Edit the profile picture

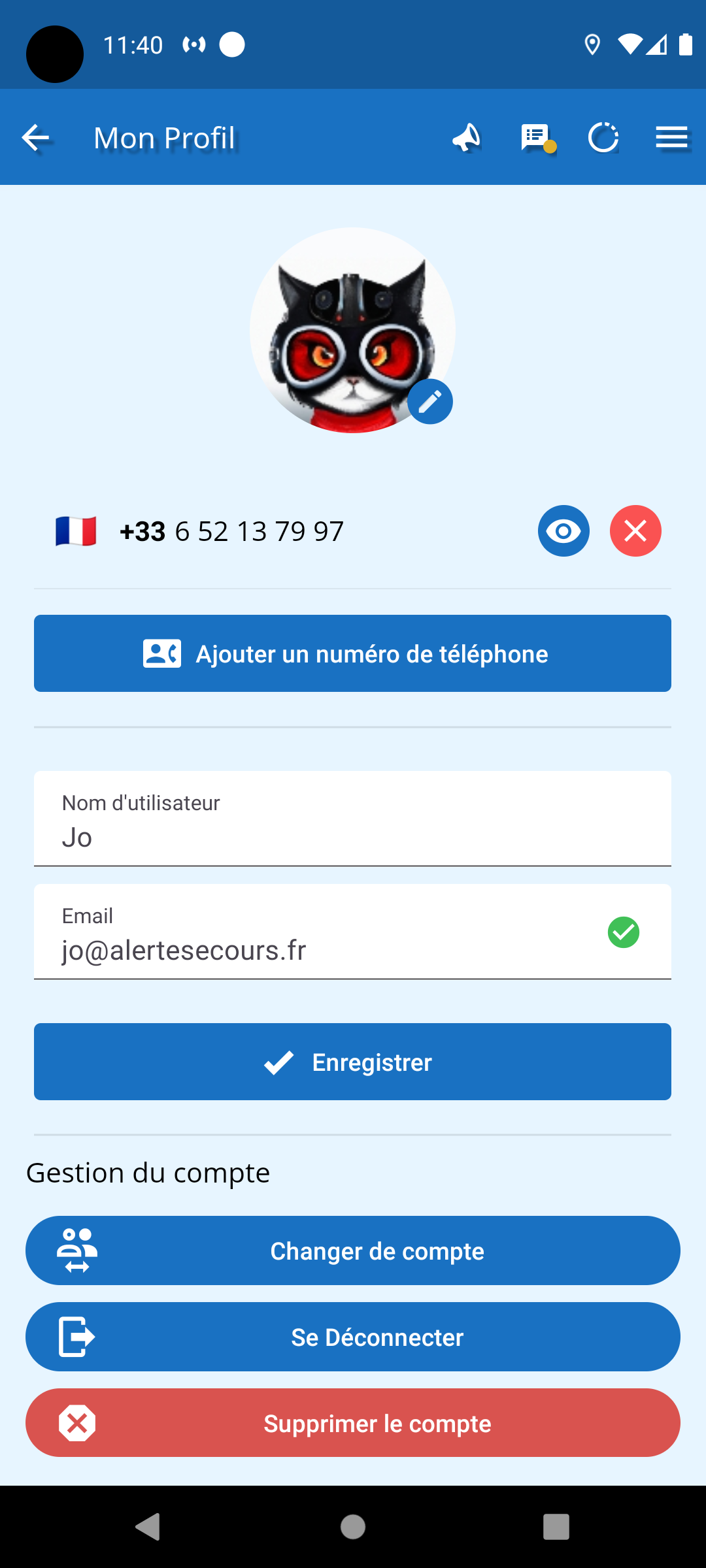[429, 402]
